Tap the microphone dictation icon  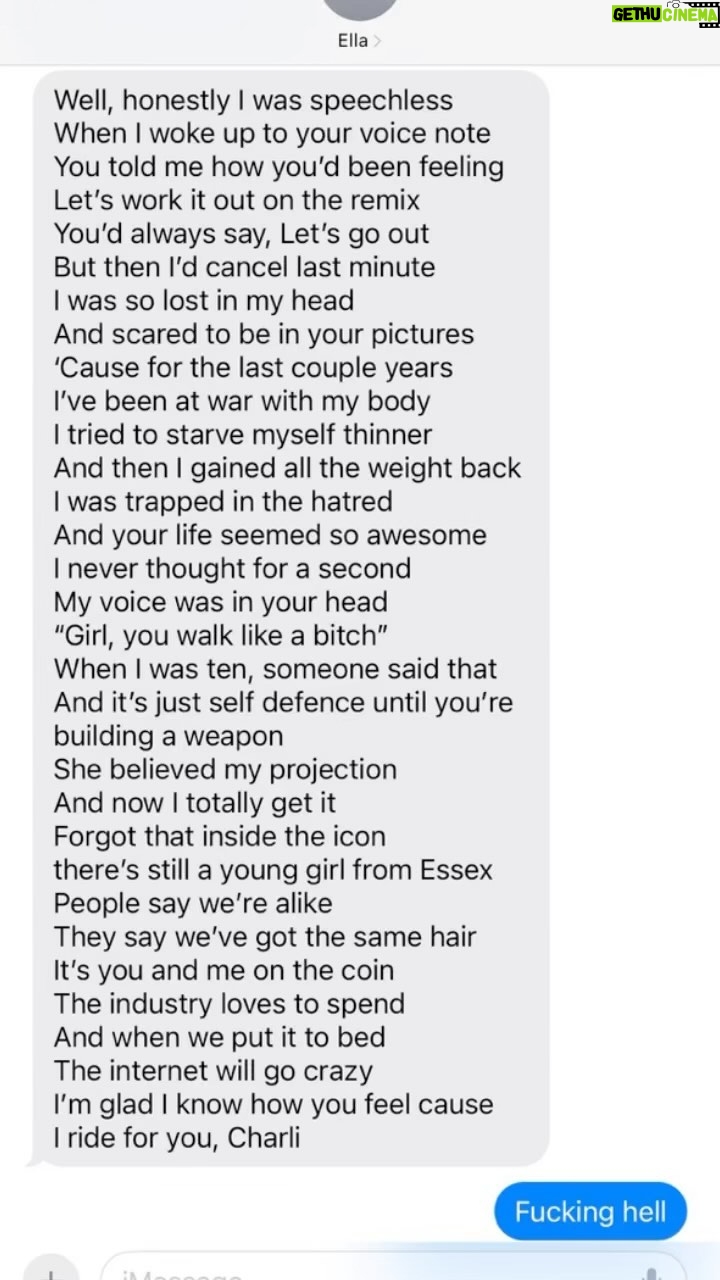(x=651, y=1271)
